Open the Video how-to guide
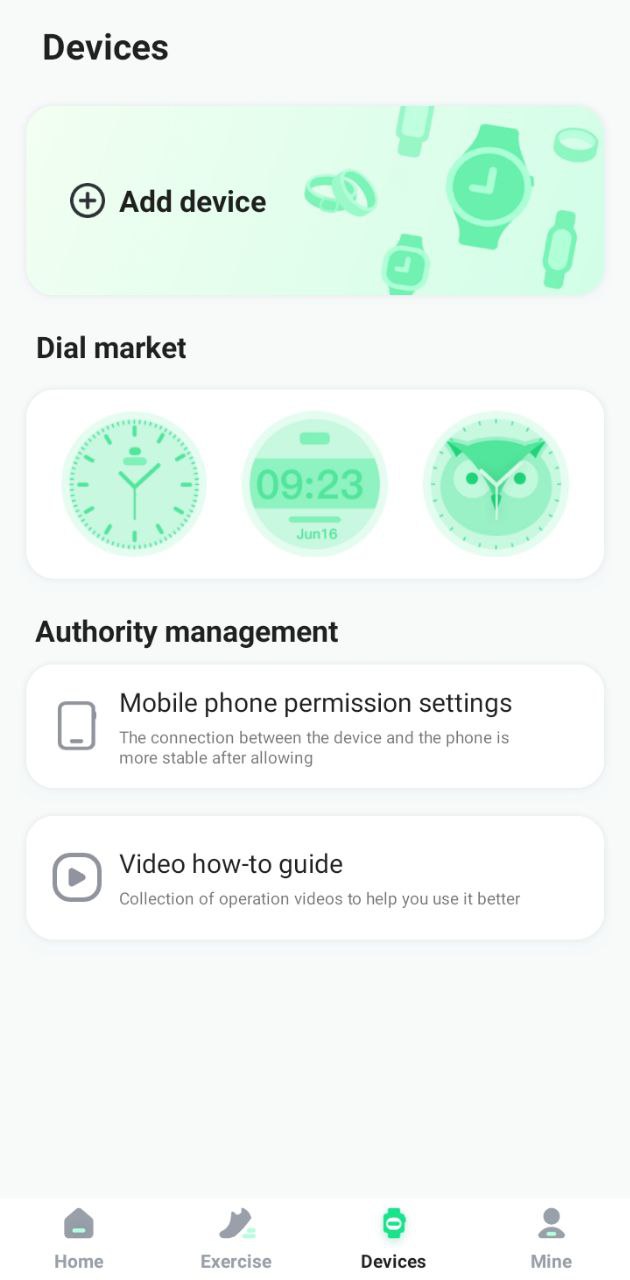 pos(315,877)
